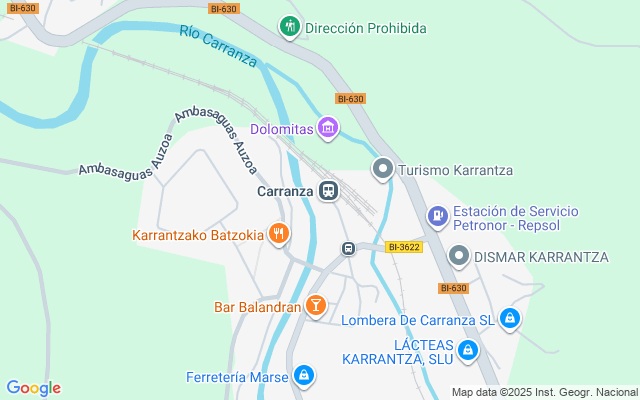Open the DISMAR KARRANTZA marker

pos(459,257)
